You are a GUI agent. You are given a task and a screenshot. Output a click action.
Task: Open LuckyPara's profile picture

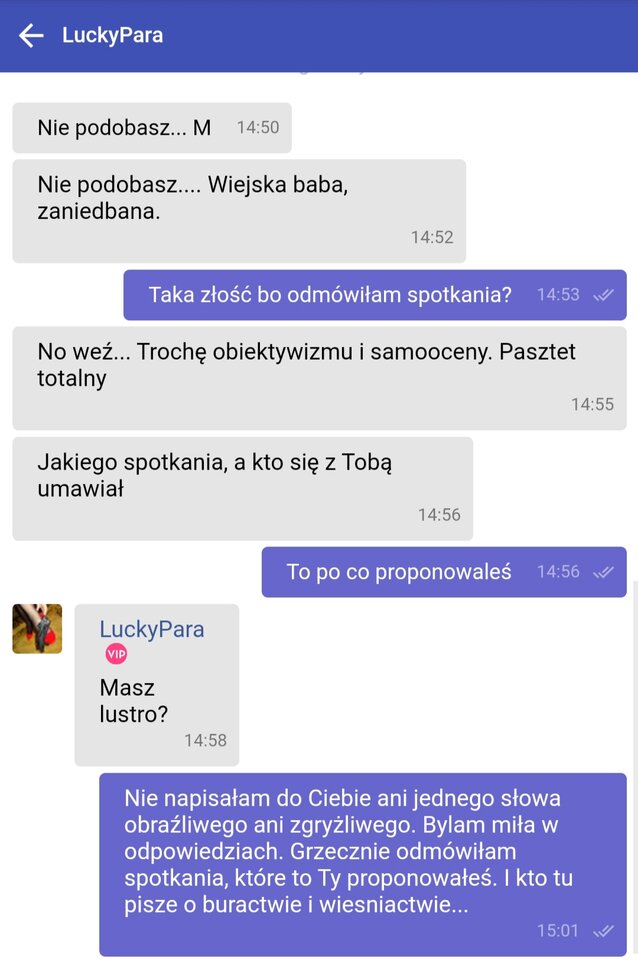tap(37, 629)
